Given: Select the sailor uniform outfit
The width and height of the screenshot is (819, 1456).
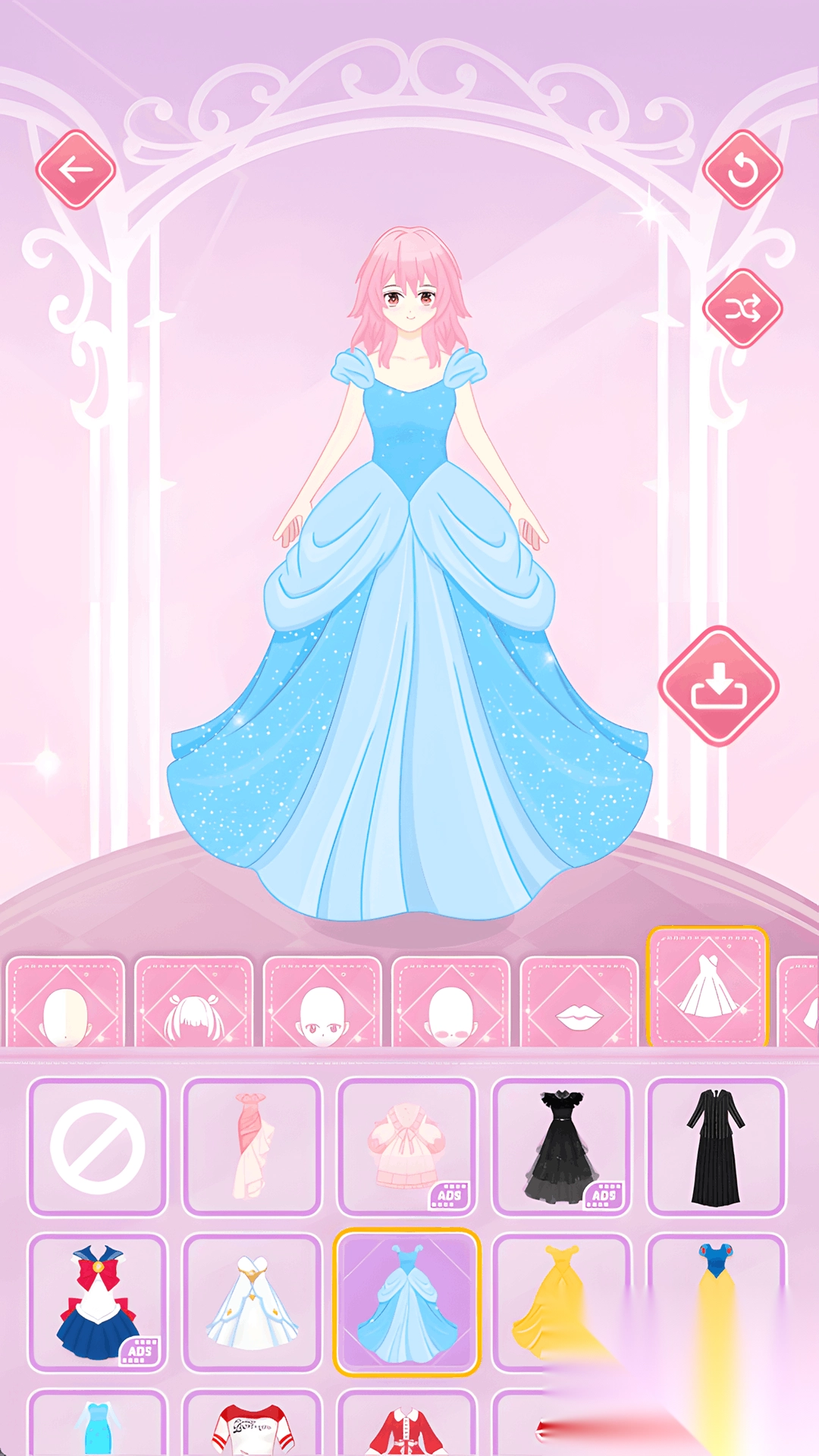Looking at the screenshot, I should point(97,1303).
